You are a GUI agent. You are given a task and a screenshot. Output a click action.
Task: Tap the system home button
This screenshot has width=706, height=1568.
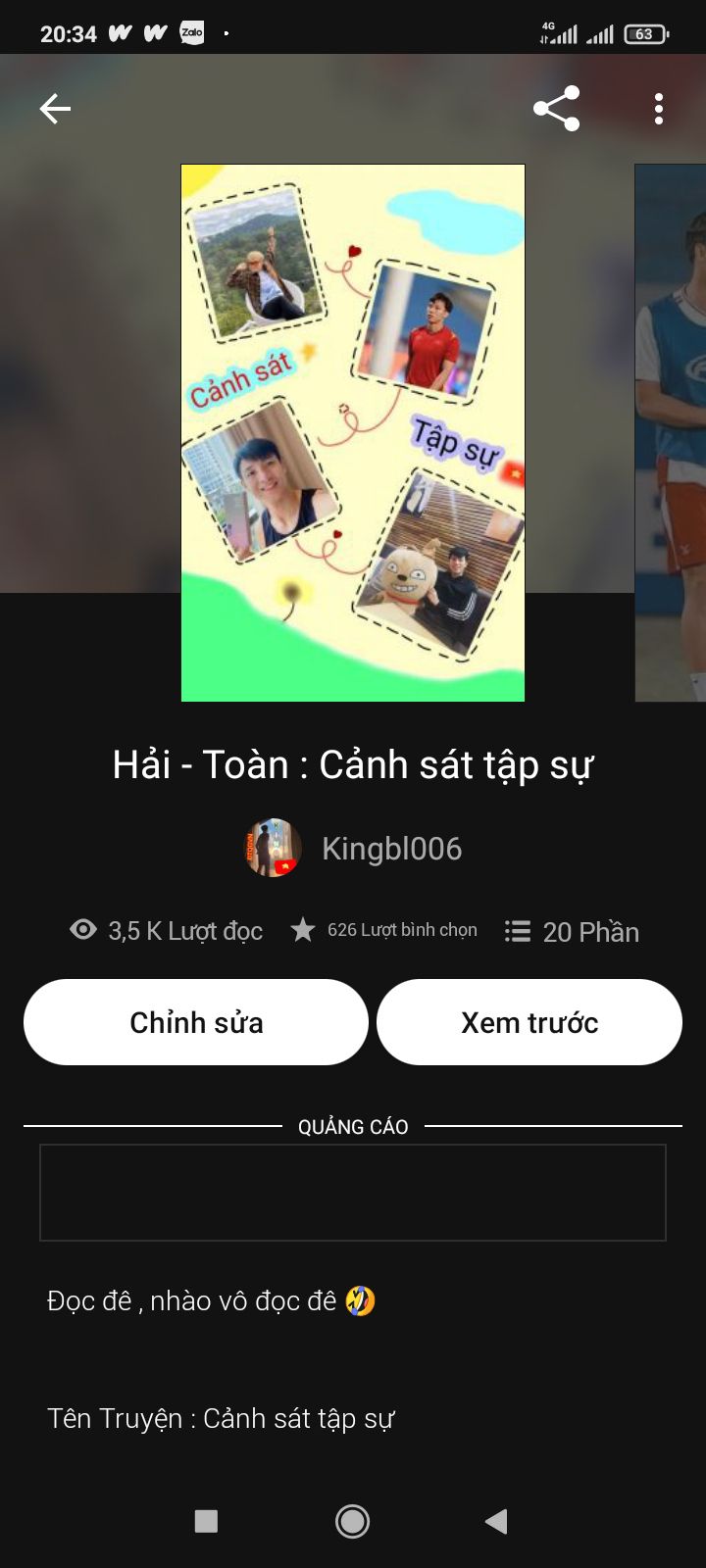353,1521
